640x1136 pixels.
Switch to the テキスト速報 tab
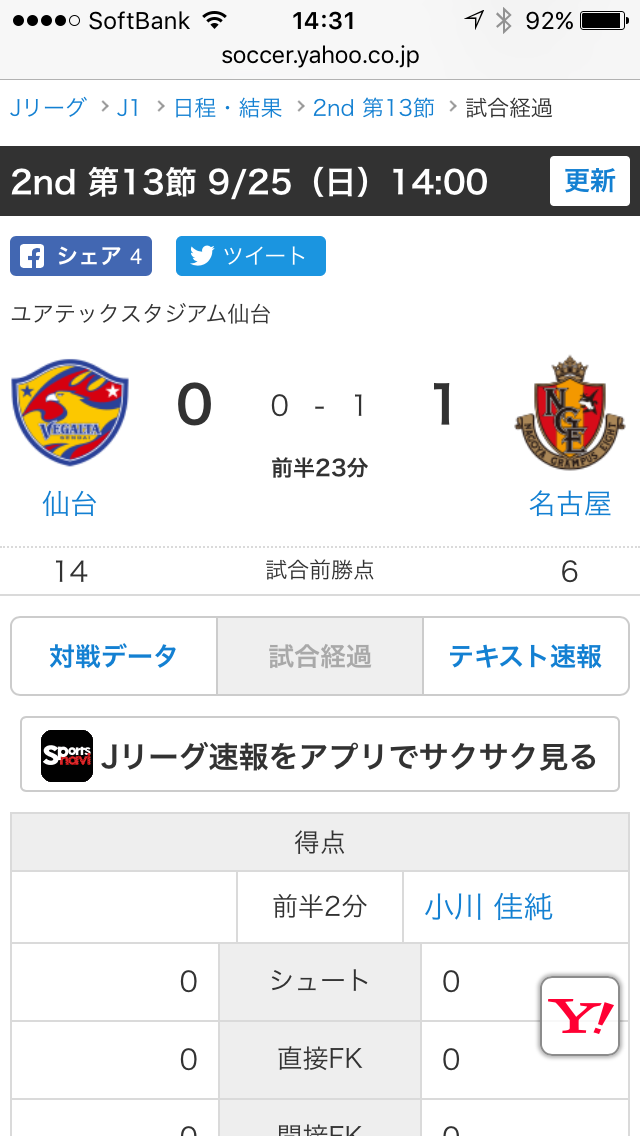[x=525, y=656]
